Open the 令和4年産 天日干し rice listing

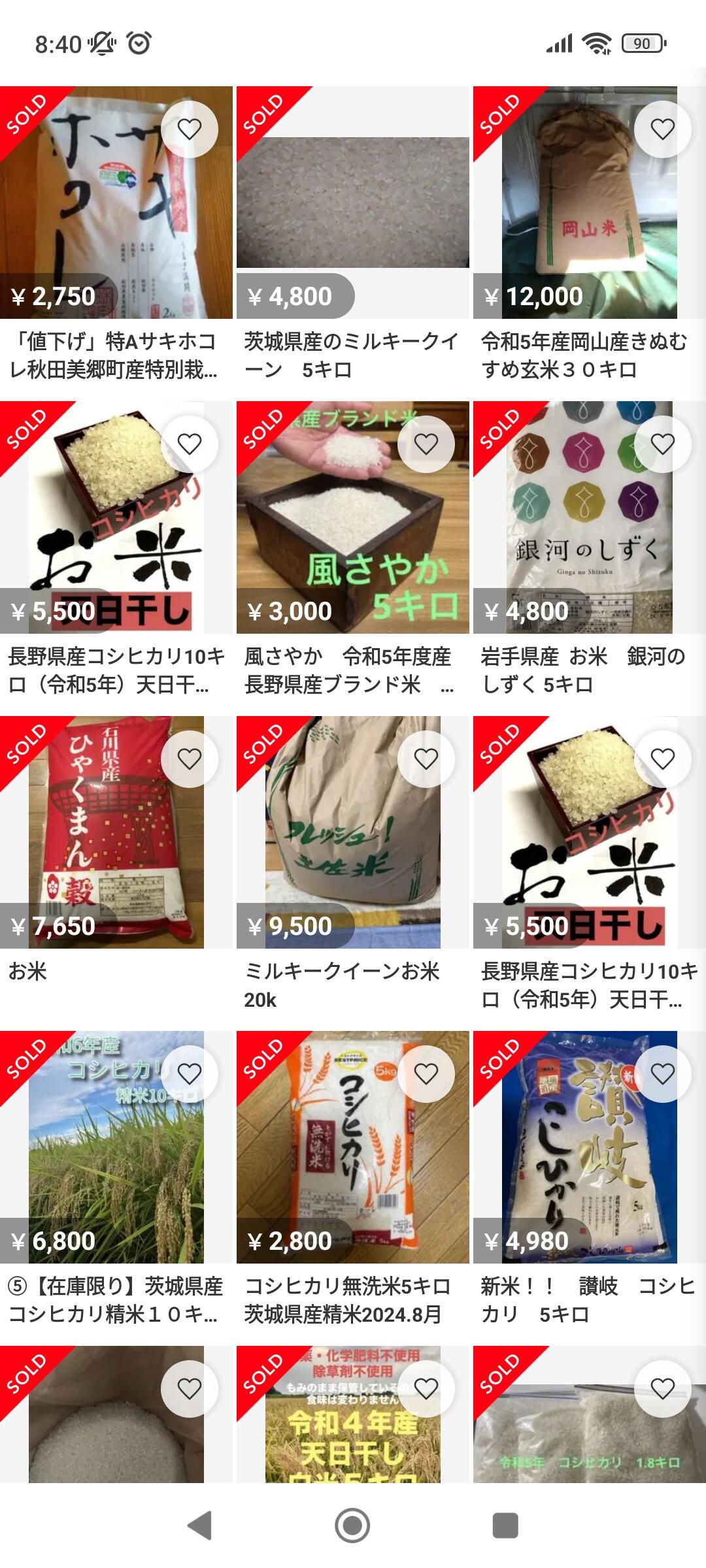pyautogui.click(x=353, y=1414)
